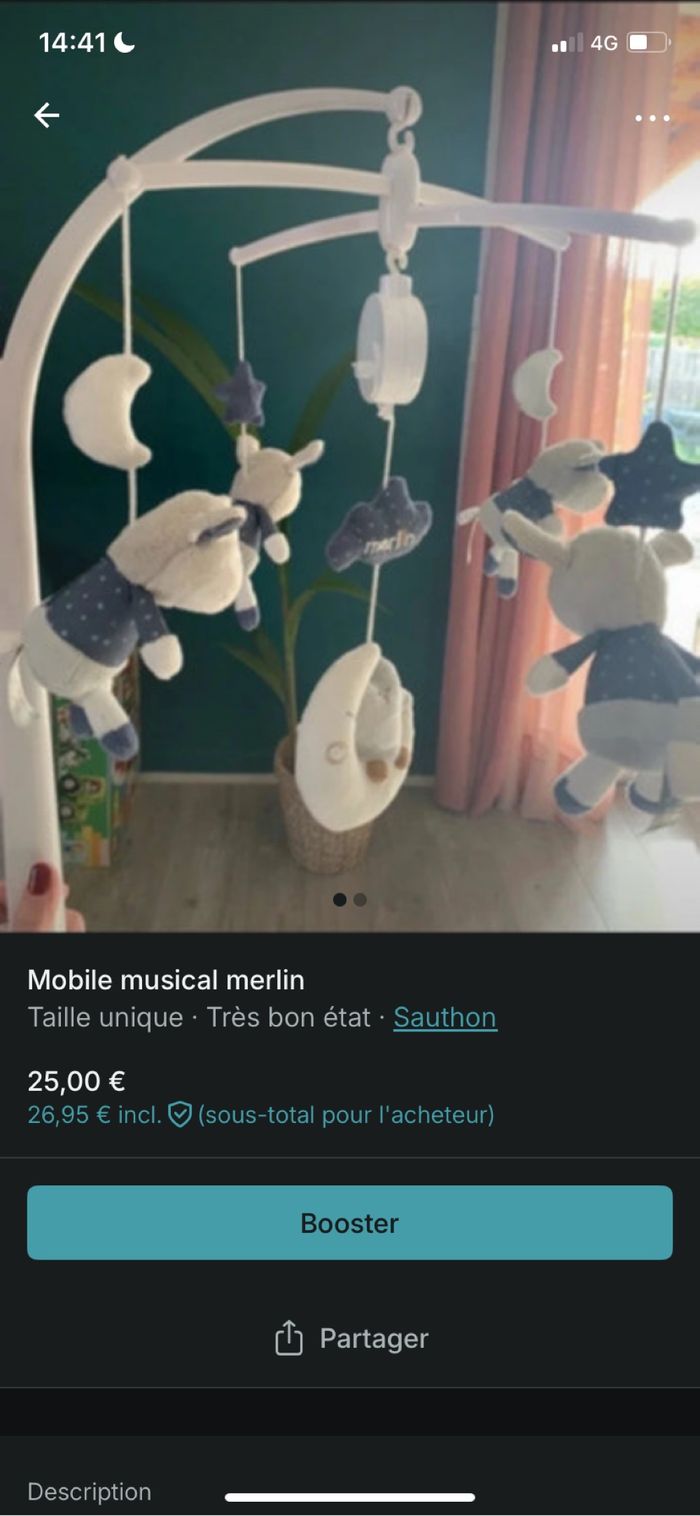Tap the photo page indicator dots
Screen dimensions: 700x1516
point(350,900)
